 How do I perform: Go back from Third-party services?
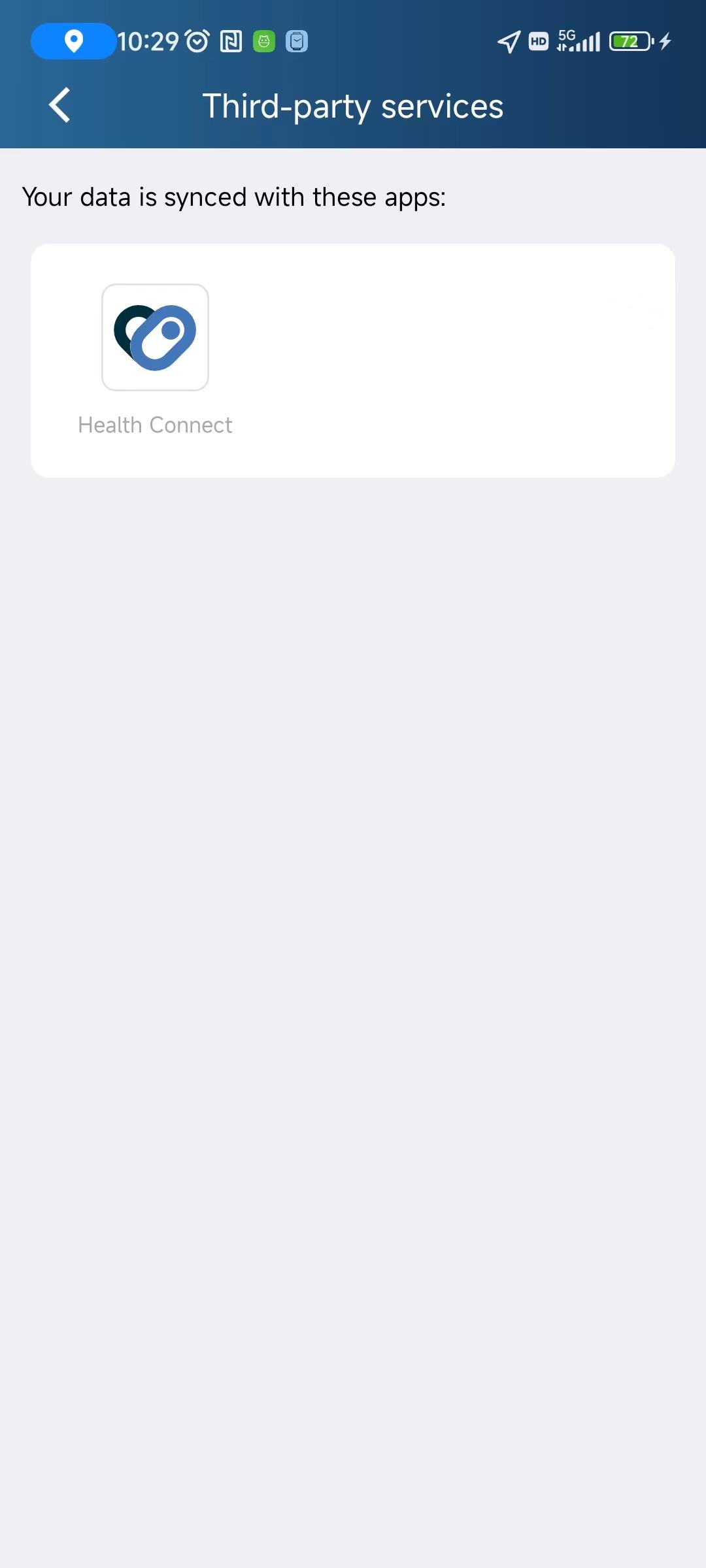[59, 105]
